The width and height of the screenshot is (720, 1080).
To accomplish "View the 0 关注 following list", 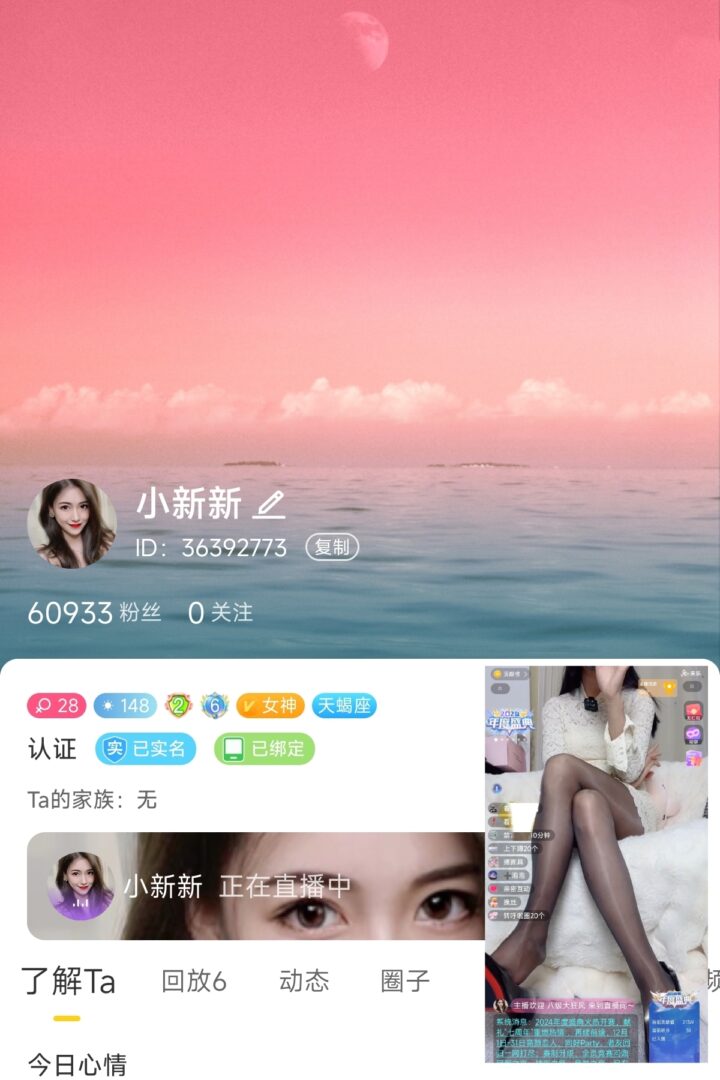I will [220, 612].
